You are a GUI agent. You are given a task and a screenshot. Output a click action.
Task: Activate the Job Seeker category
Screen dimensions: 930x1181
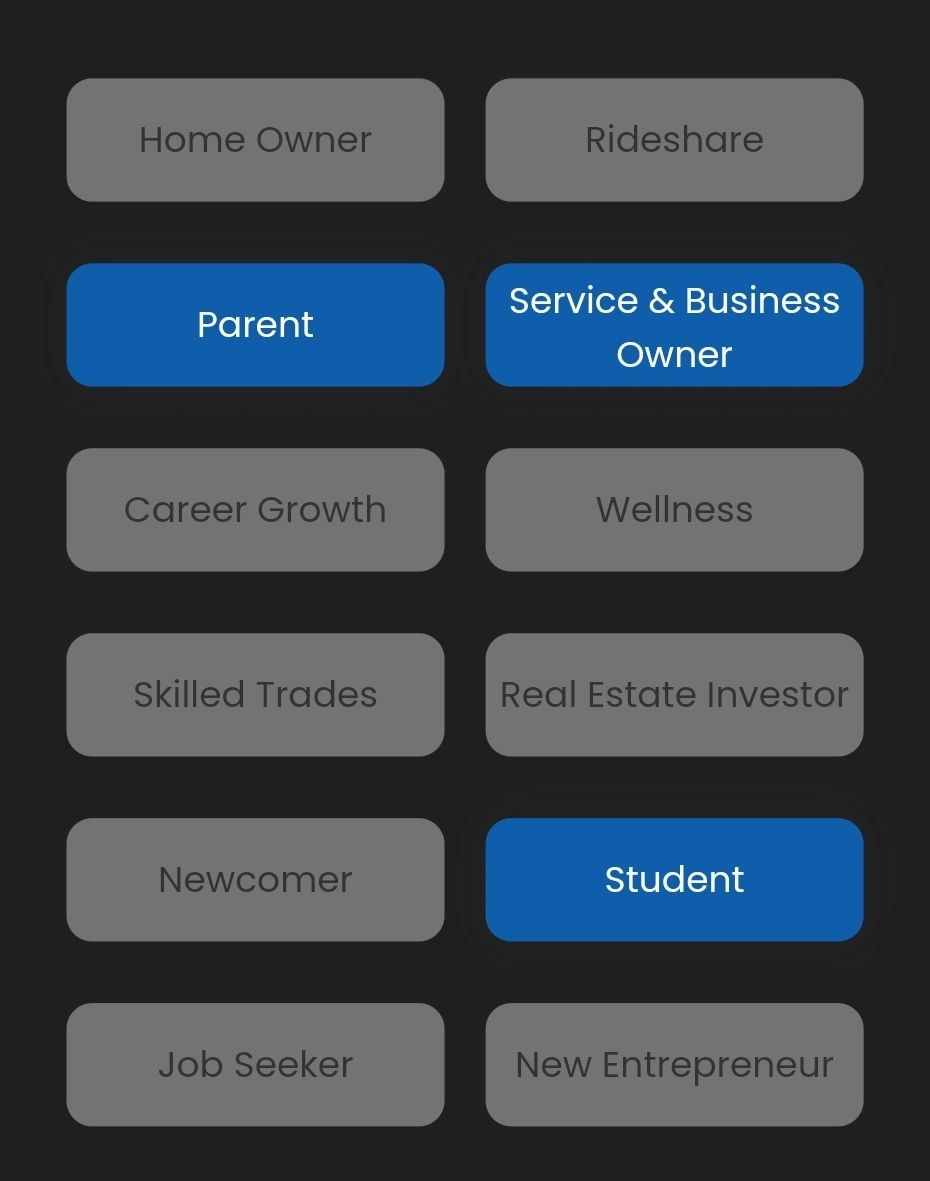(x=255, y=1065)
